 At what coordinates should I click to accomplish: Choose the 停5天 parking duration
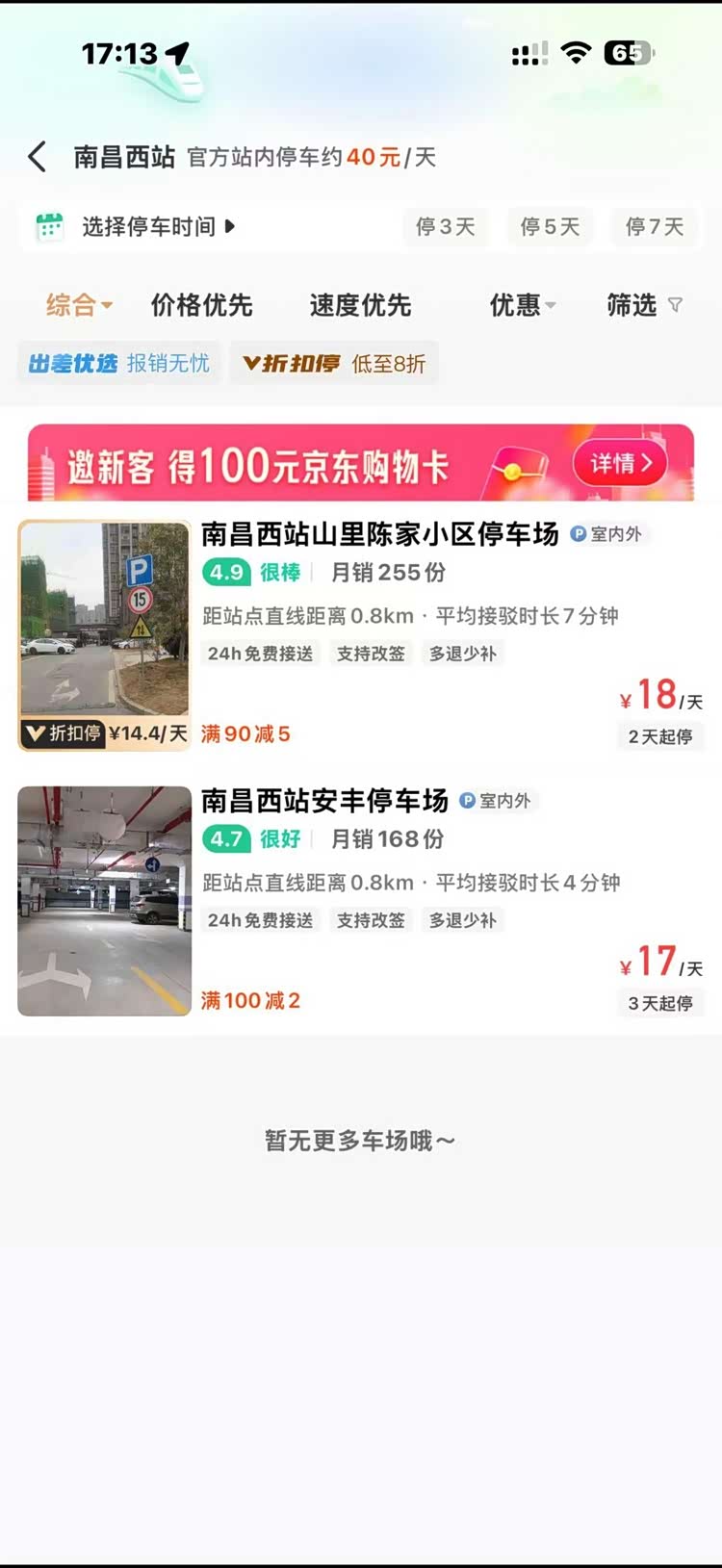[550, 227]
